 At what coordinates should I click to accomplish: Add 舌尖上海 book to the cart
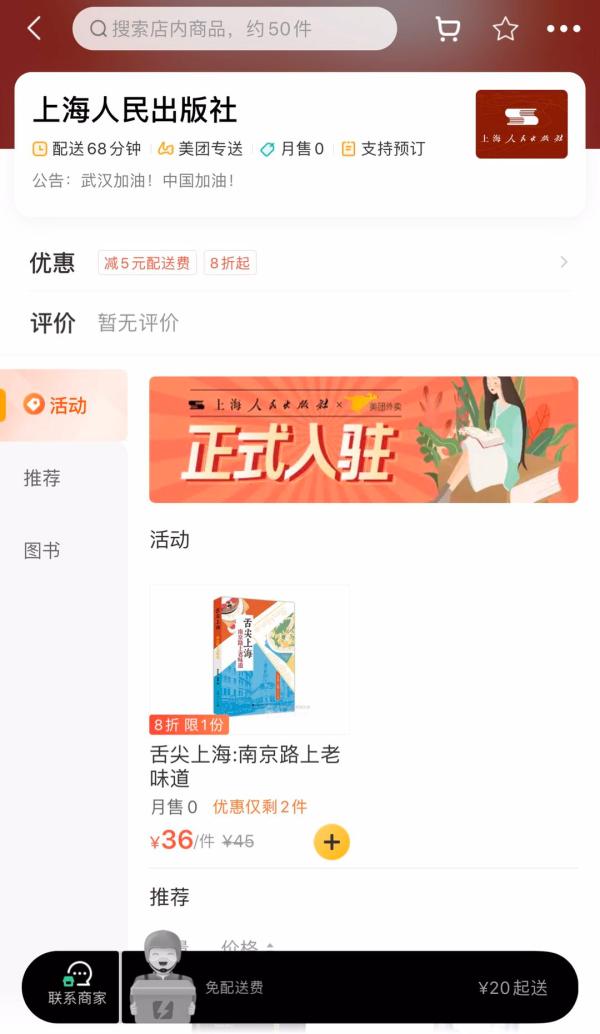point(332,842)
